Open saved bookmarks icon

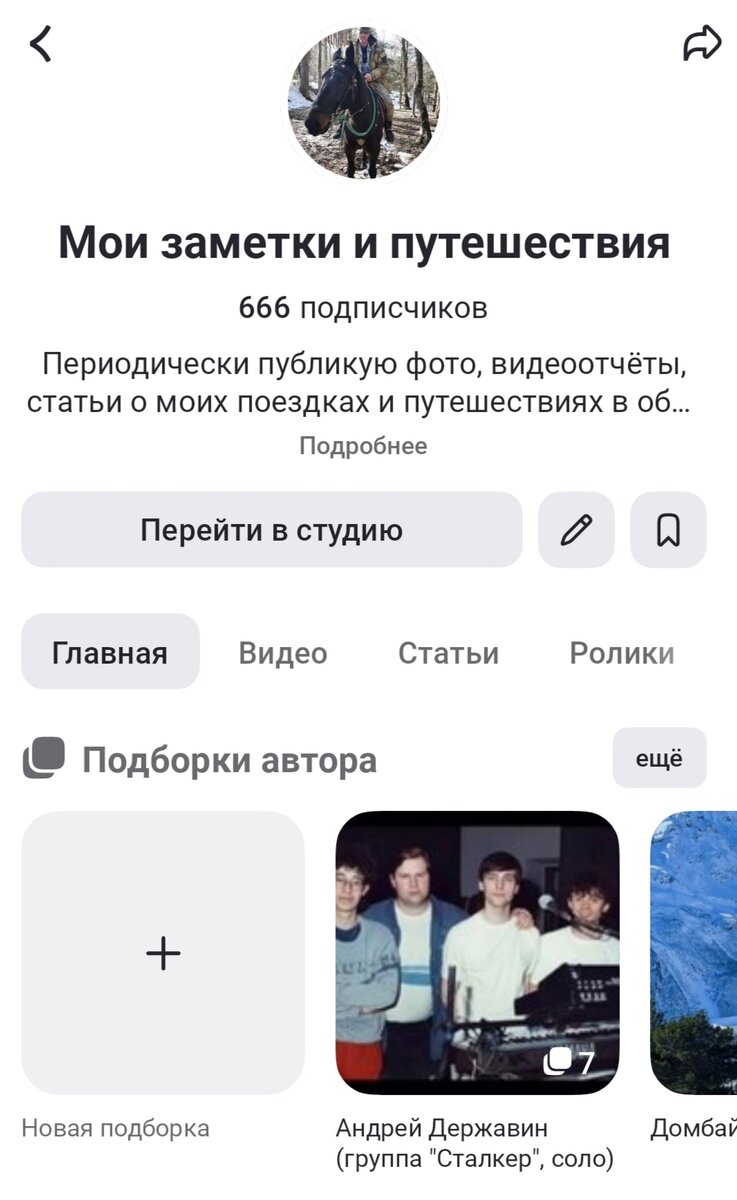click(668, 530)
